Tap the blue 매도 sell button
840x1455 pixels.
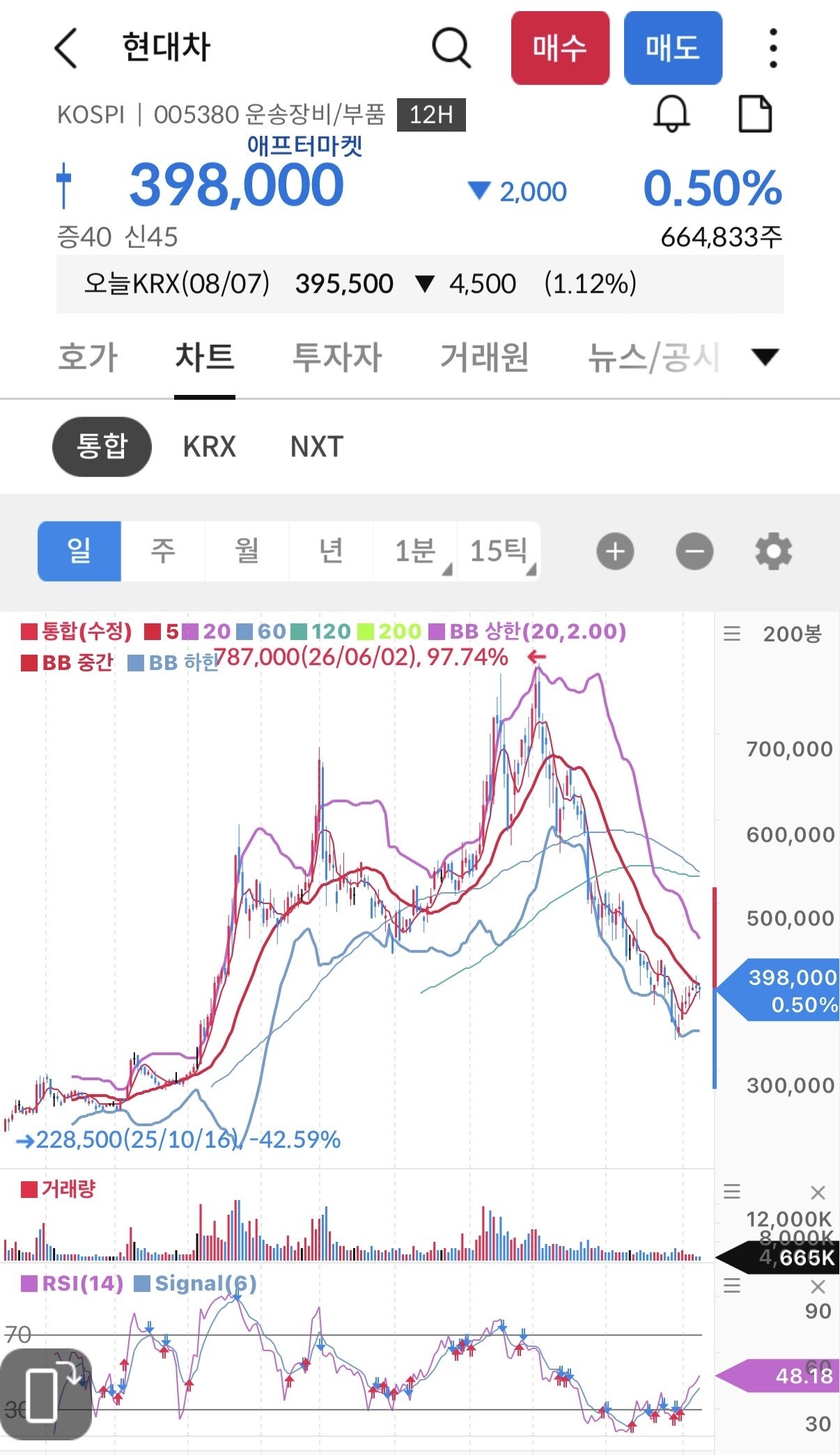click(x=673, y=48)
